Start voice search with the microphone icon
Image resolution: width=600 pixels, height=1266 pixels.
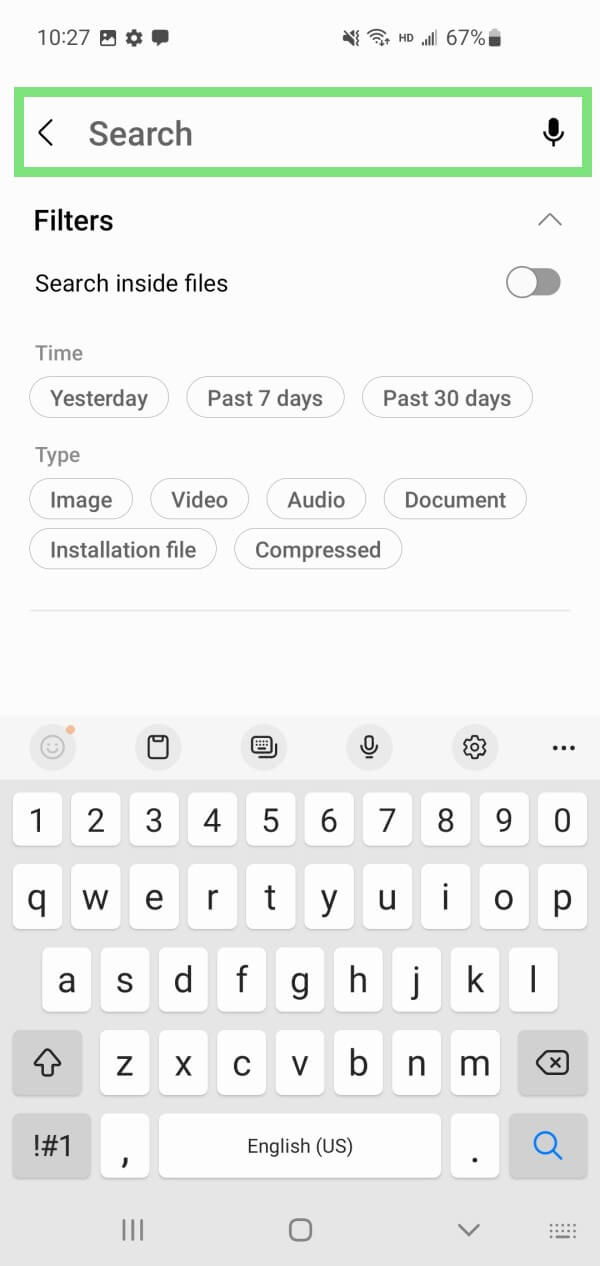coord(553,133)
